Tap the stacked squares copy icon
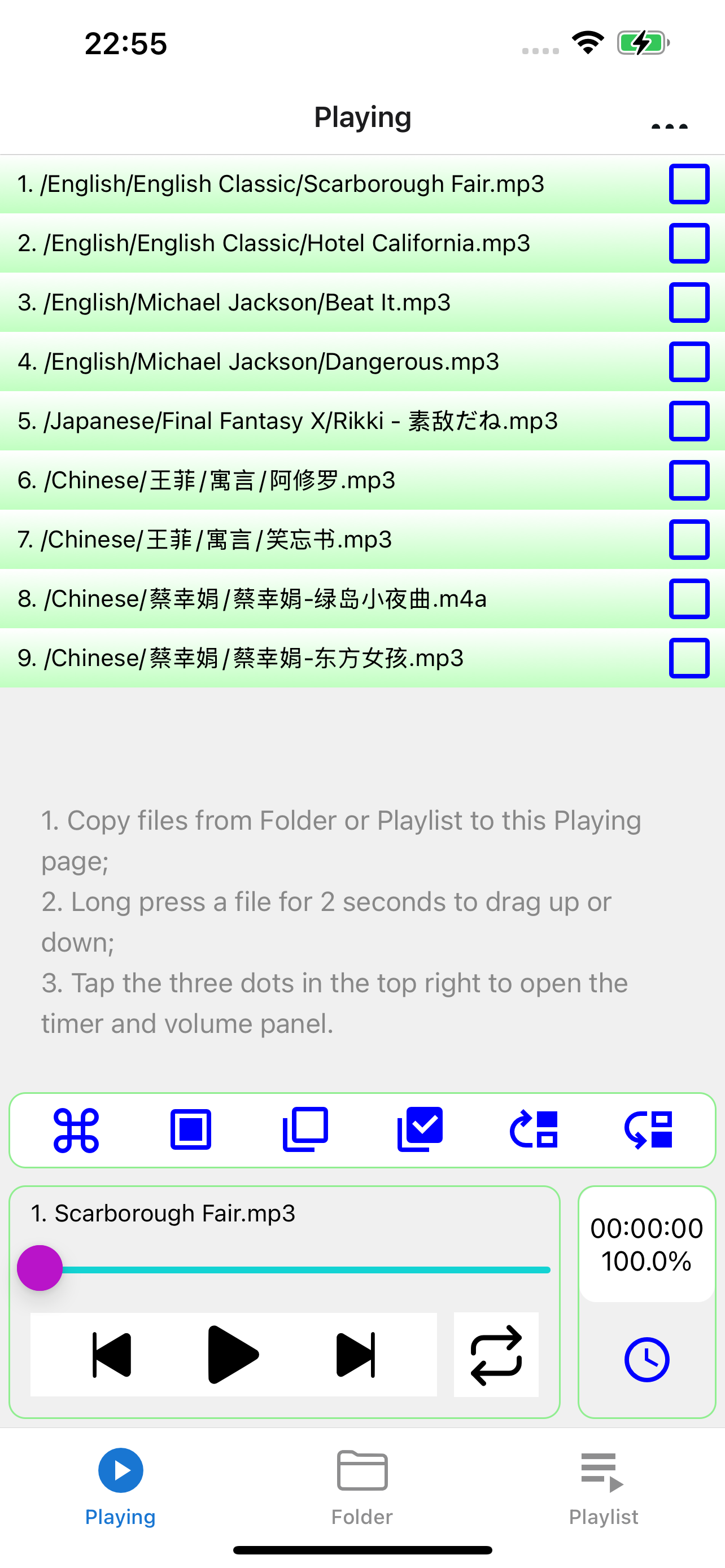This screenshot has width=725, height=1568. (x=305, y=1130)
